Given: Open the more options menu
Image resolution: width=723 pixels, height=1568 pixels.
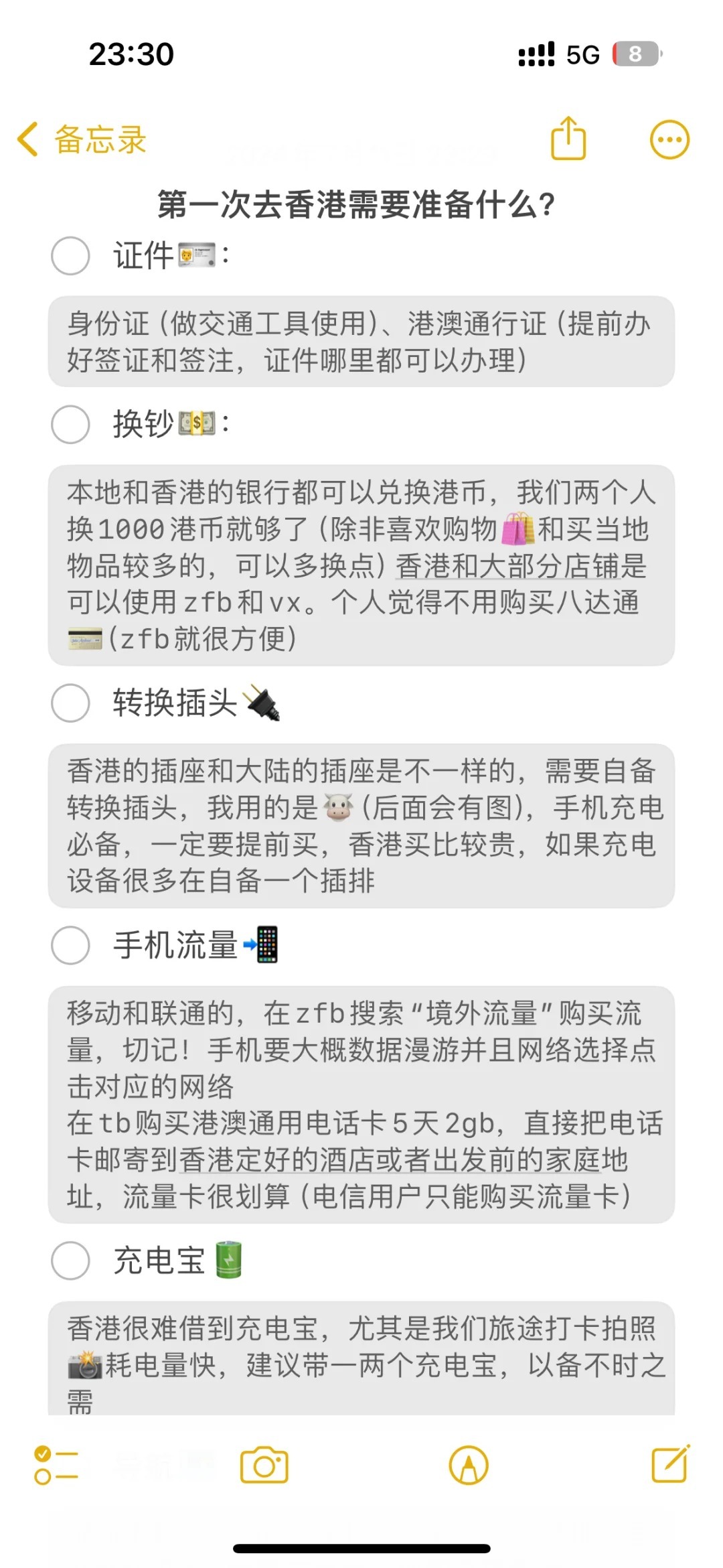Looking at the screenshot, I should point(669,140).
